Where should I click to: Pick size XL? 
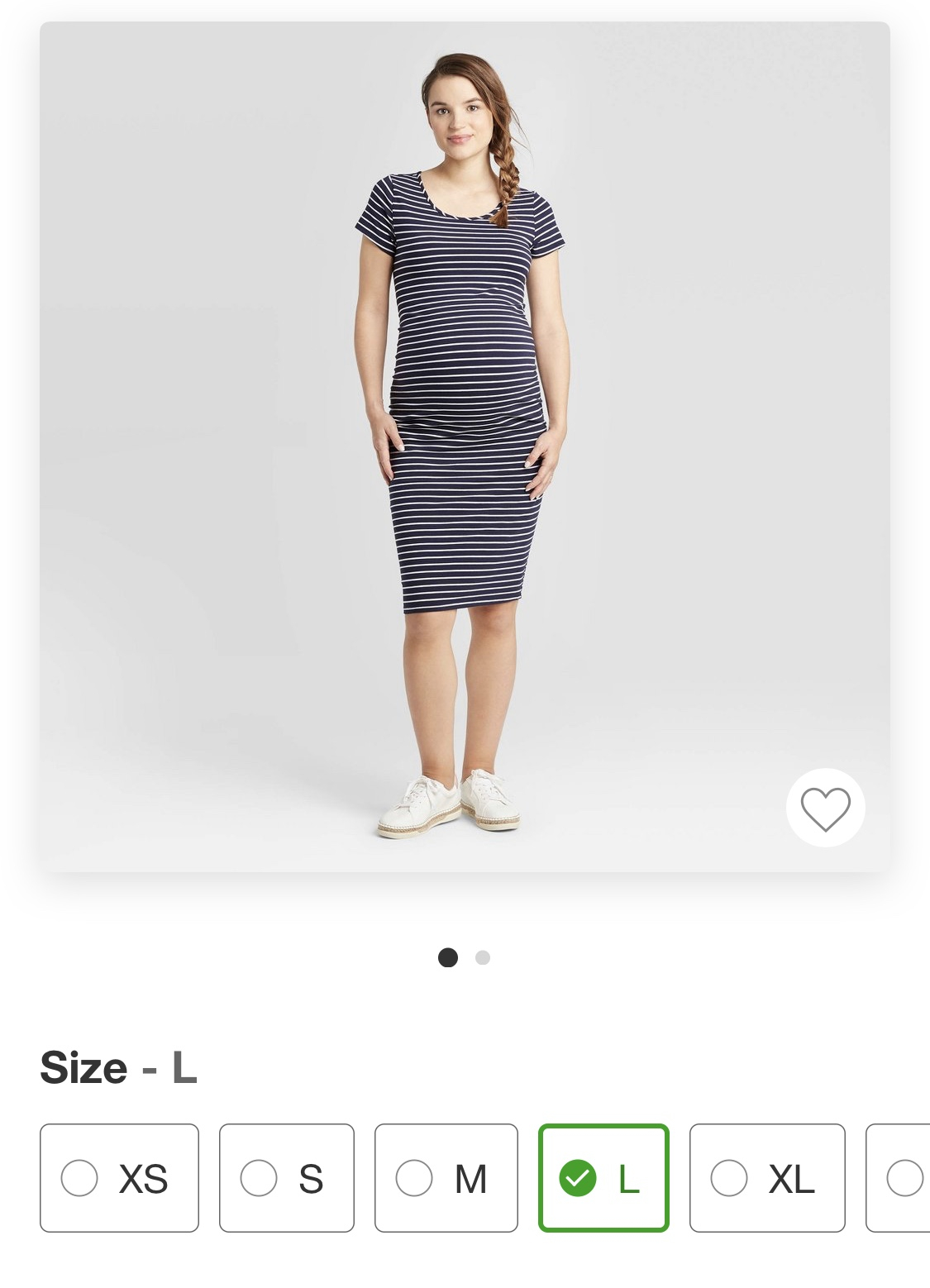tap(766, 1177)
